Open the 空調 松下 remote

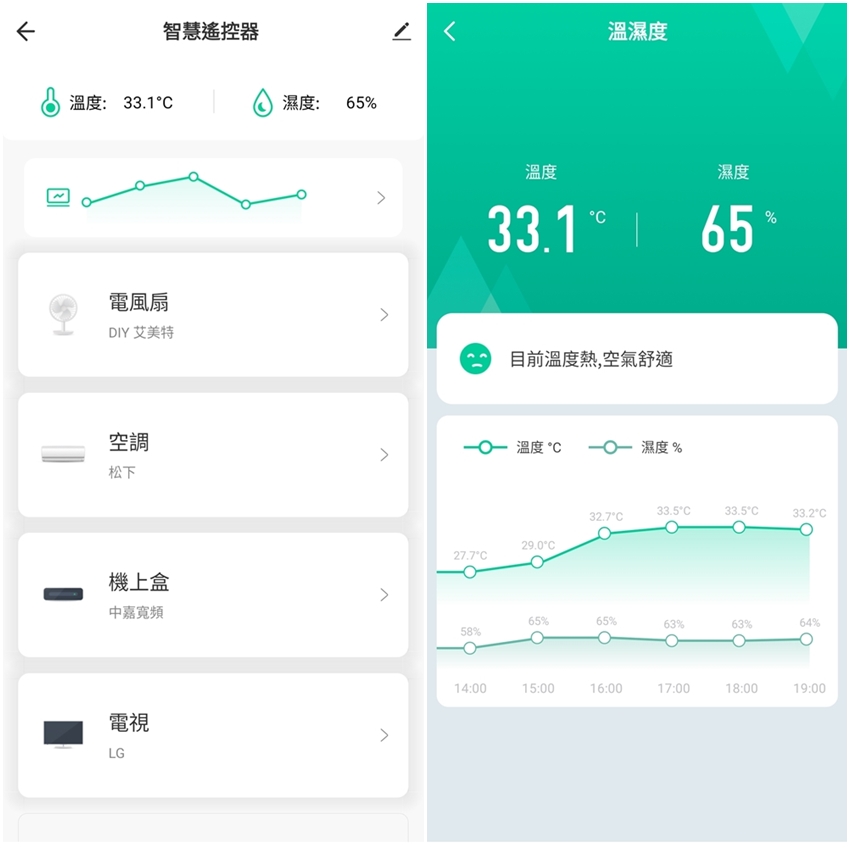point(213,455)
